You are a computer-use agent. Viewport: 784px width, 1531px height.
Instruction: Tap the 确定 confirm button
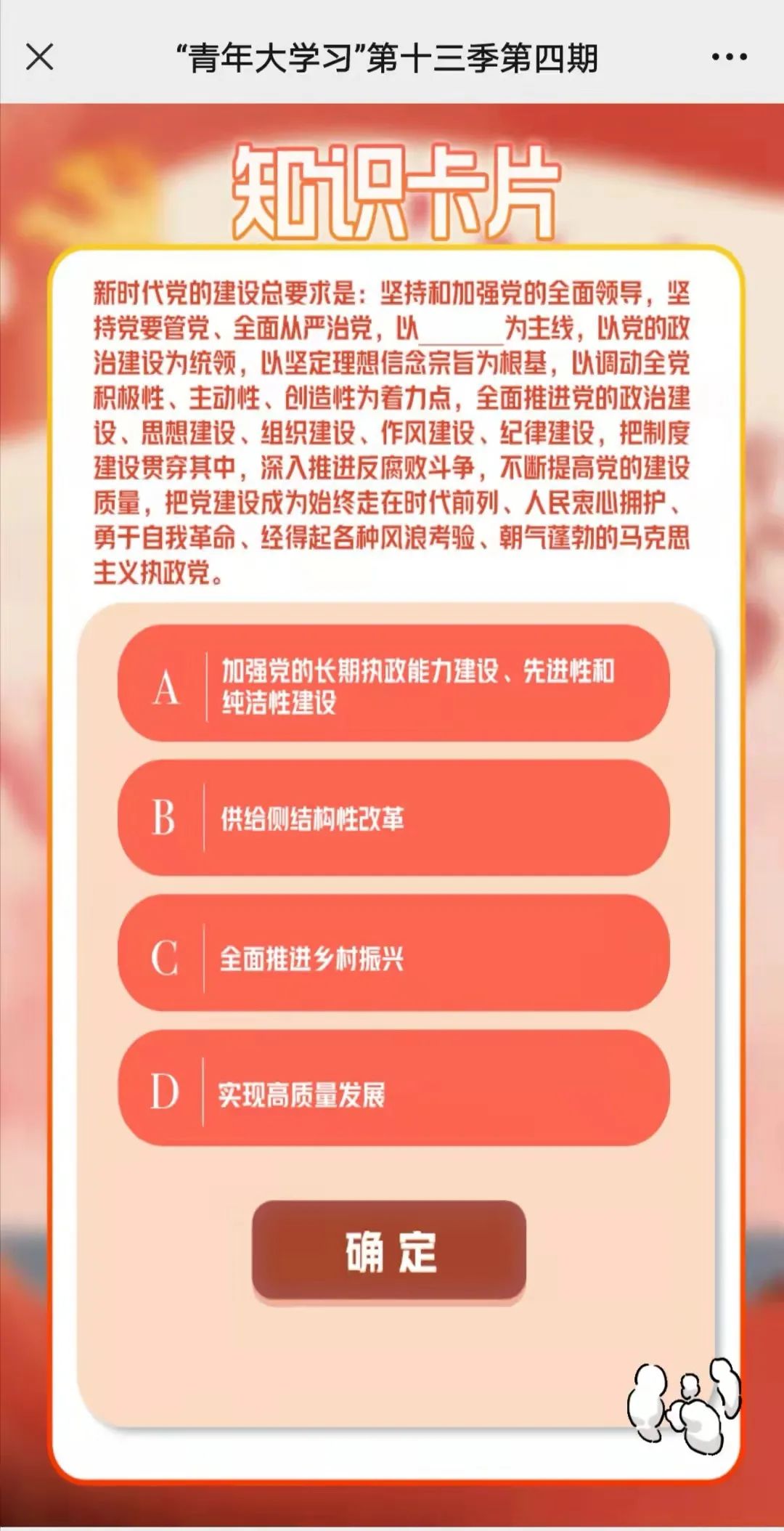pyautogui.click(x=389, y=1251)
